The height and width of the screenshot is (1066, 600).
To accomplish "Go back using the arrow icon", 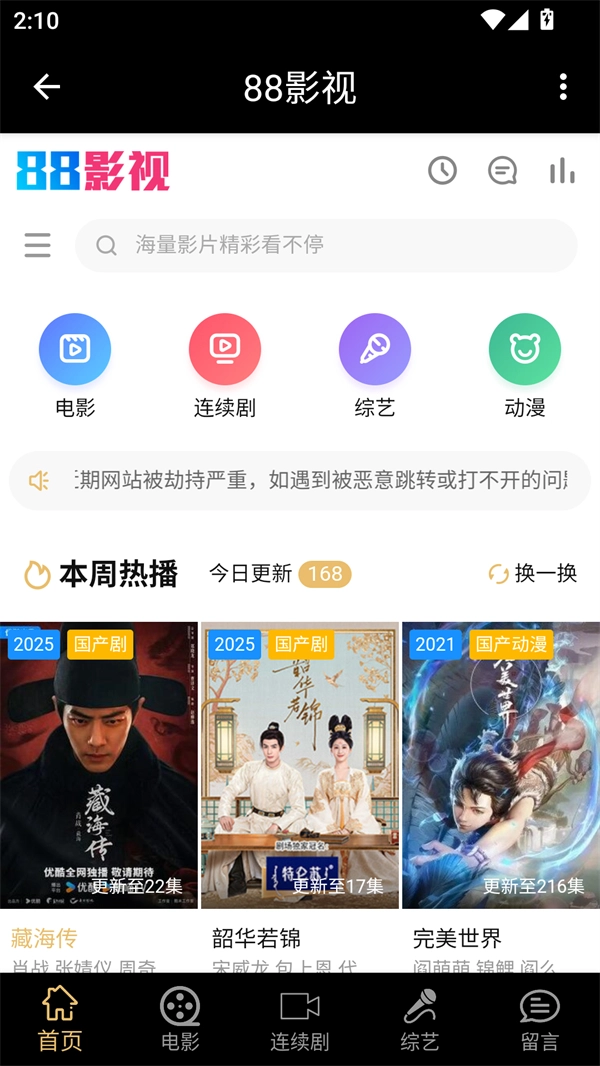I will [x=46, y=87].
